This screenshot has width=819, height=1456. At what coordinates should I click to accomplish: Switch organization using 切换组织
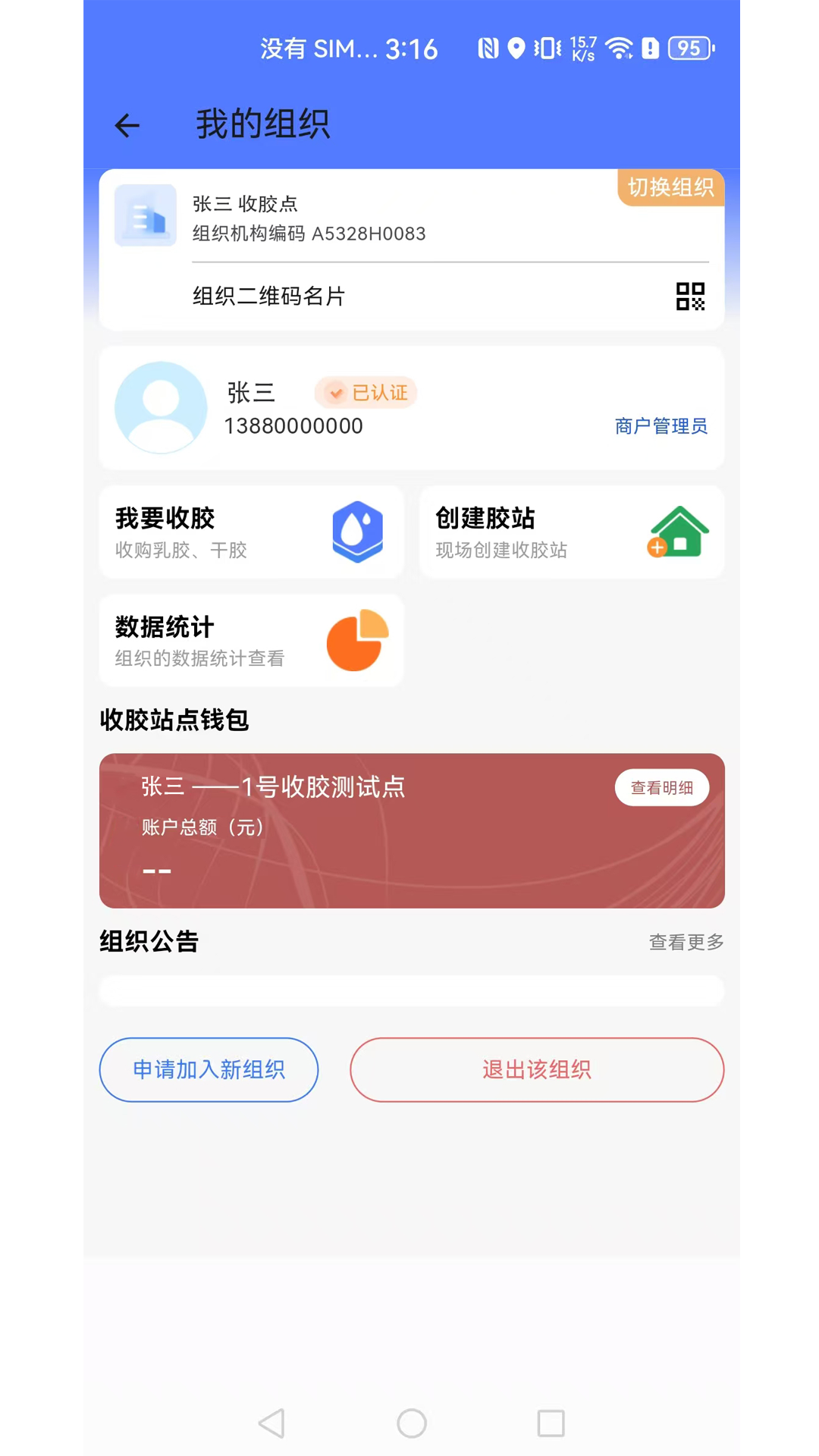pyautogui.click(x=670, y=188)
